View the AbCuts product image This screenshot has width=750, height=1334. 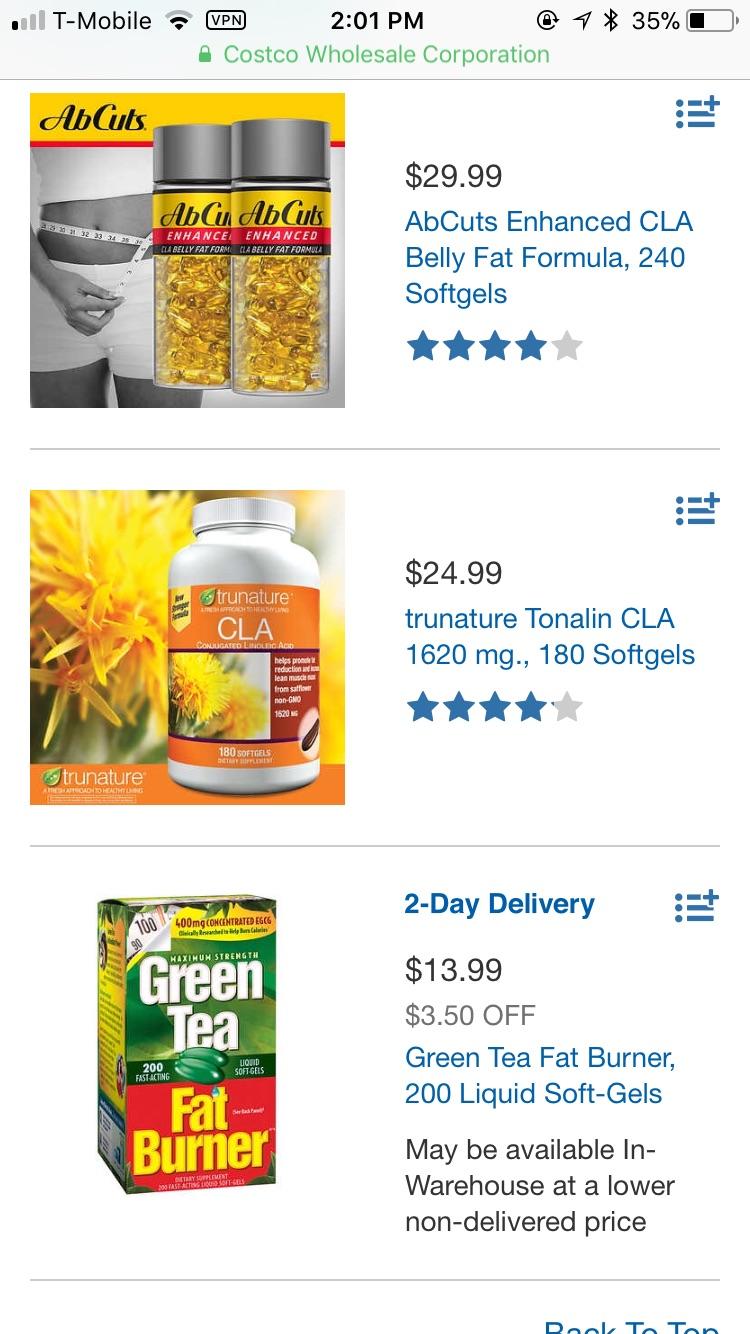(187, 250)
